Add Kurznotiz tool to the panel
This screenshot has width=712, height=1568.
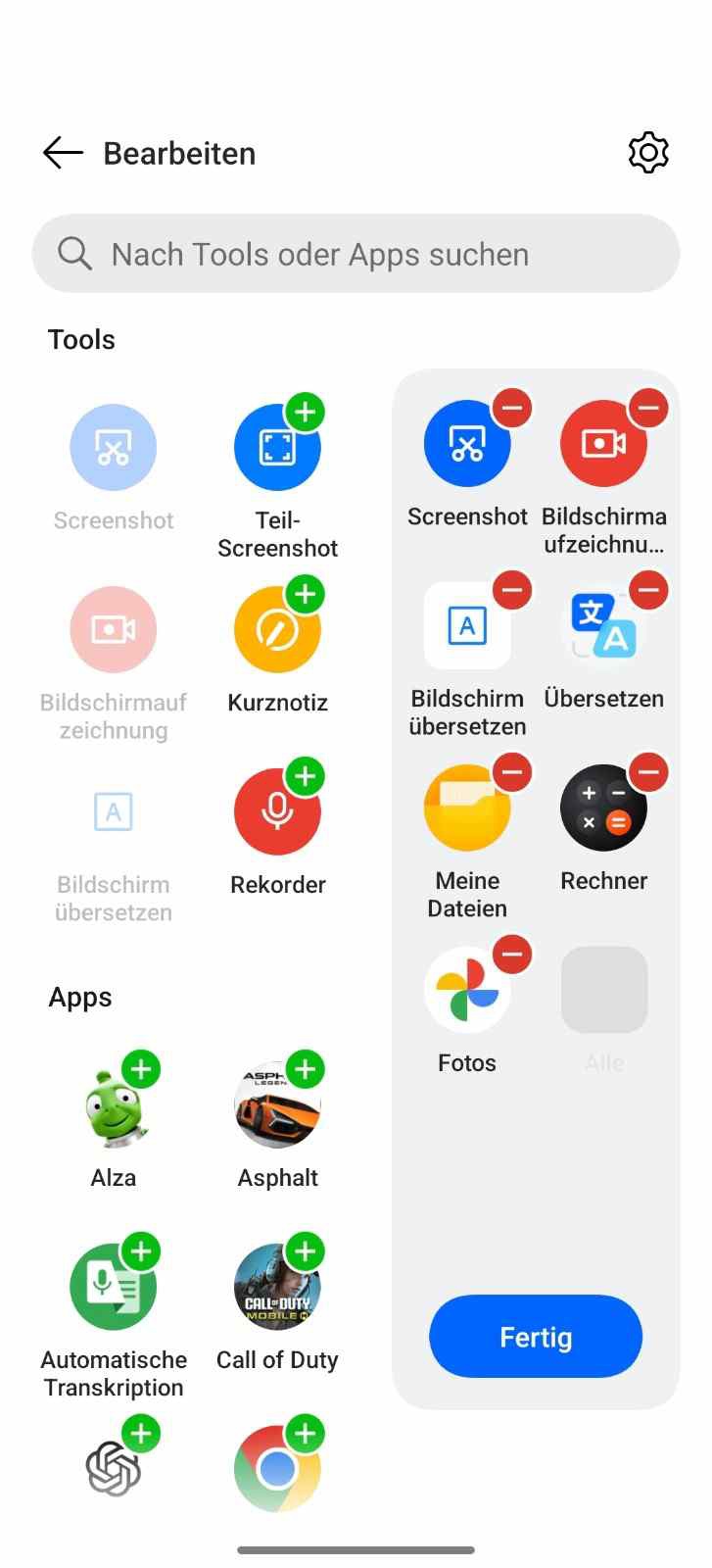(x=306, y=594)
